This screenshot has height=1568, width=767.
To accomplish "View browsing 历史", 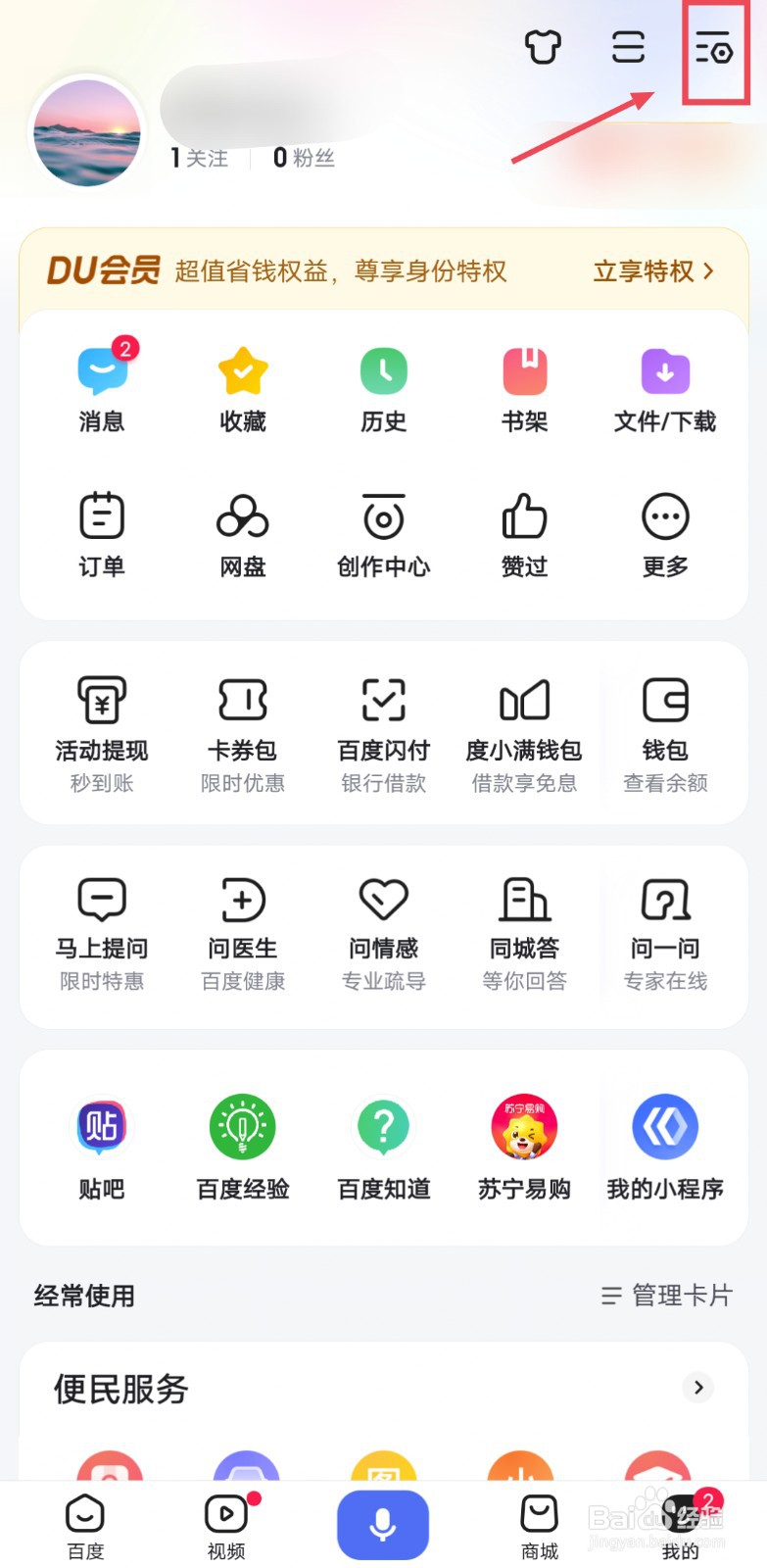I will pos(384,388).
